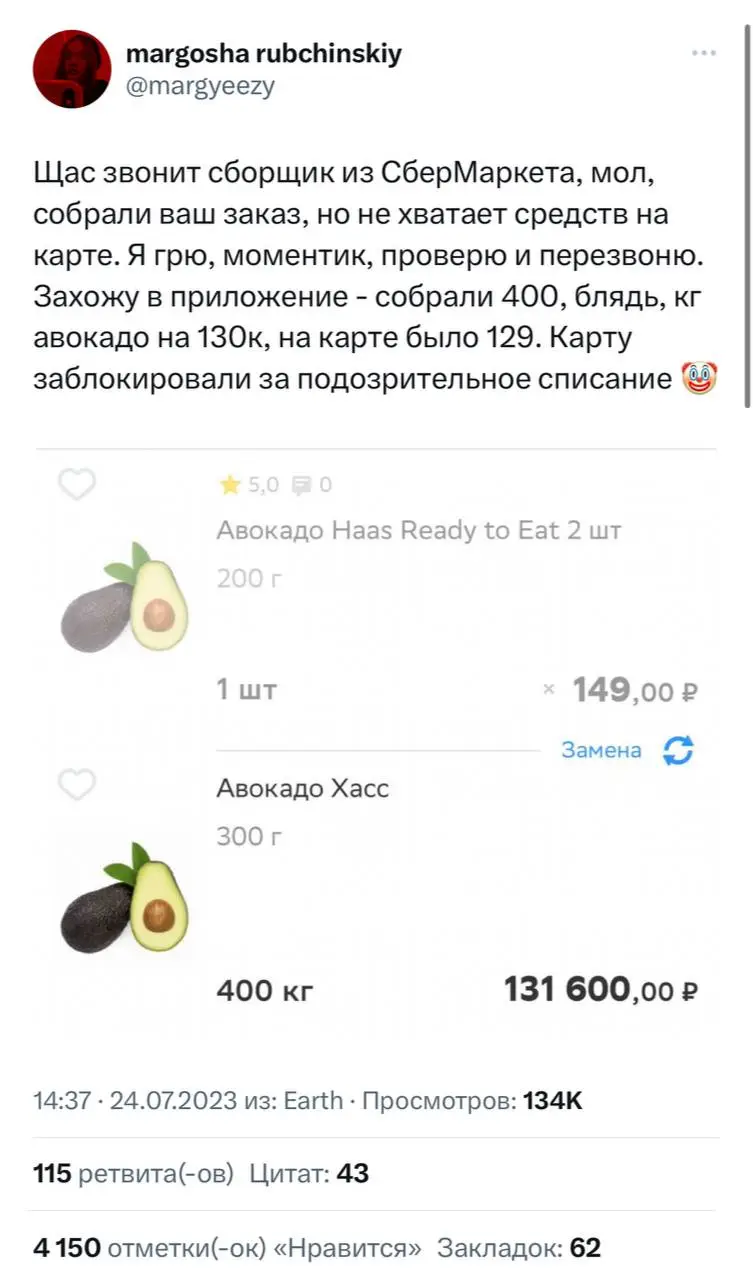View the 115 retweets list
This screenshot has height=1280, width=753.
(x=133, y=1173)
